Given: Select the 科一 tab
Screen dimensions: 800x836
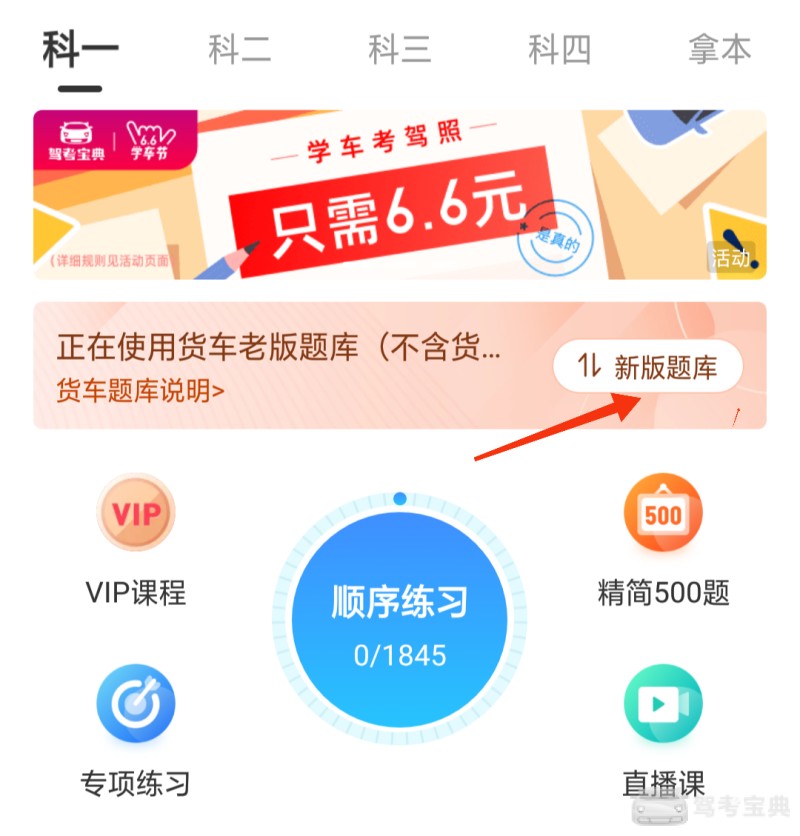Looking at the screenshot, I should pyautogui.click(x=80, y=49).
